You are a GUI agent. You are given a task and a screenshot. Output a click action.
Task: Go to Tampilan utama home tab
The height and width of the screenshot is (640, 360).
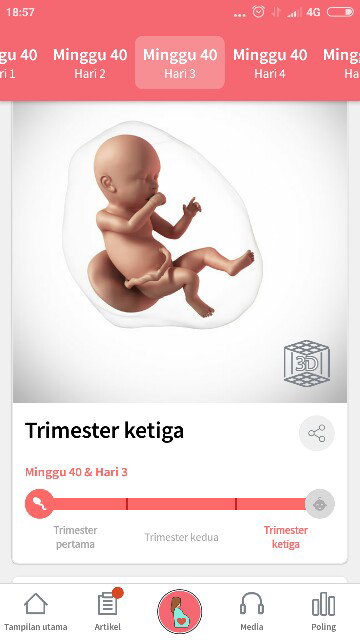pos(36,612)
